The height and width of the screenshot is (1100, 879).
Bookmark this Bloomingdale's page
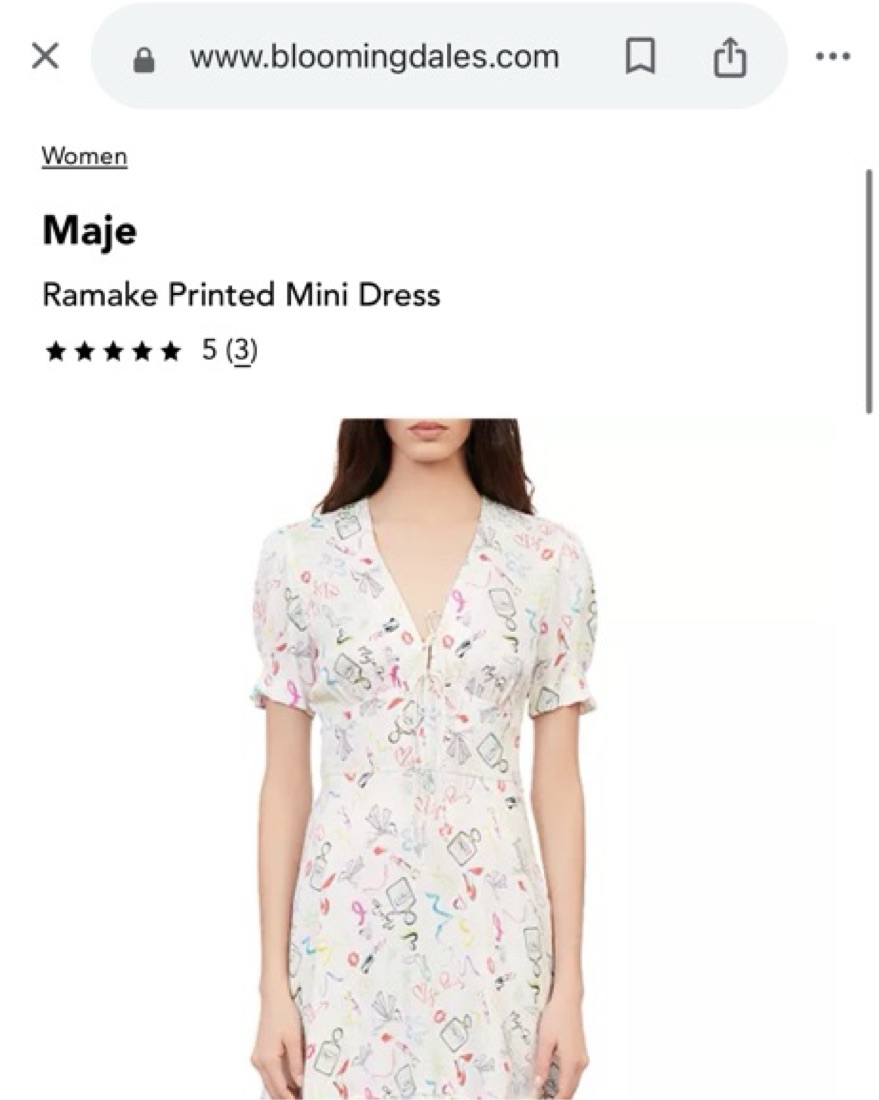[640, 58]
